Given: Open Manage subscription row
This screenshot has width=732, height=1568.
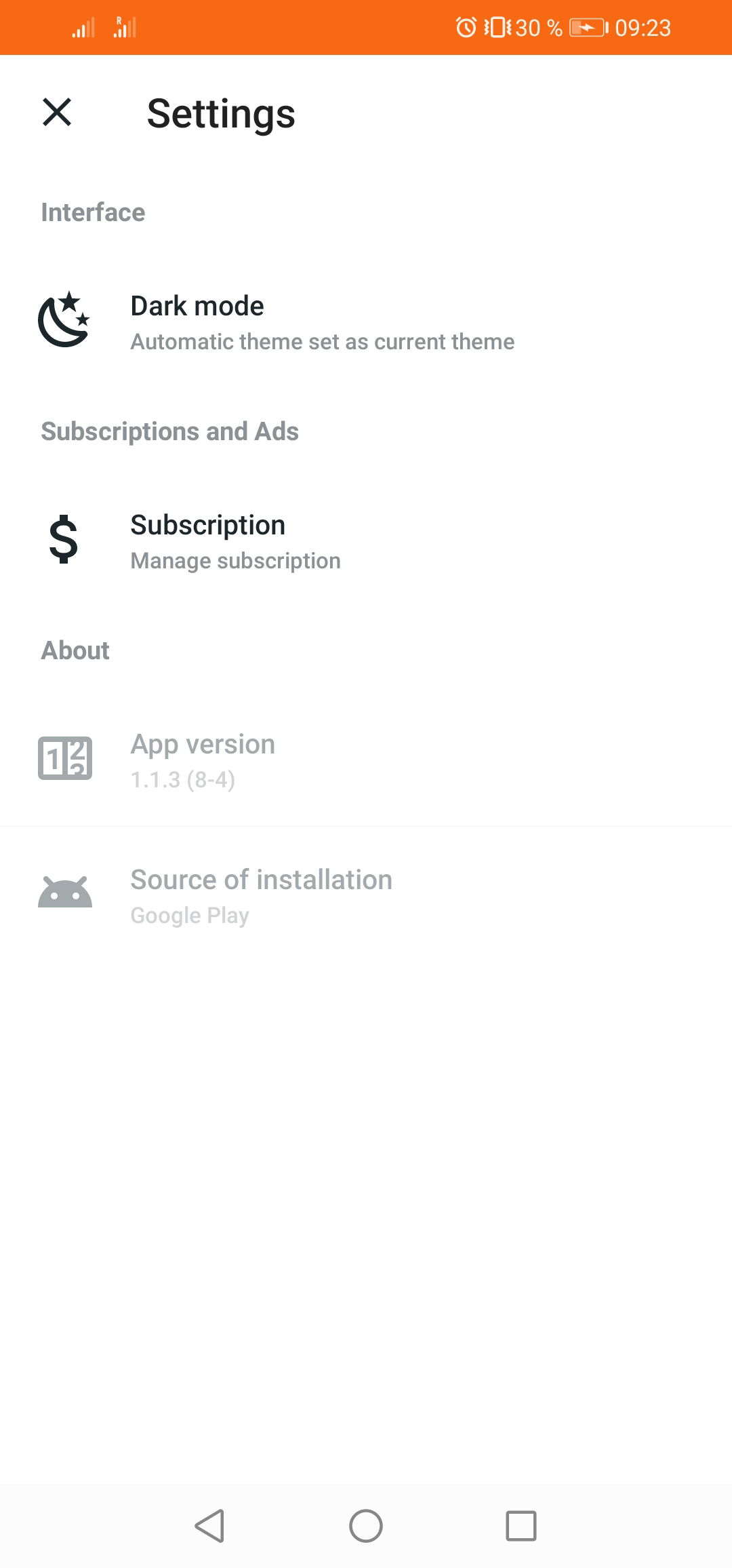Looking at the screenshot, I should (235, 541).
